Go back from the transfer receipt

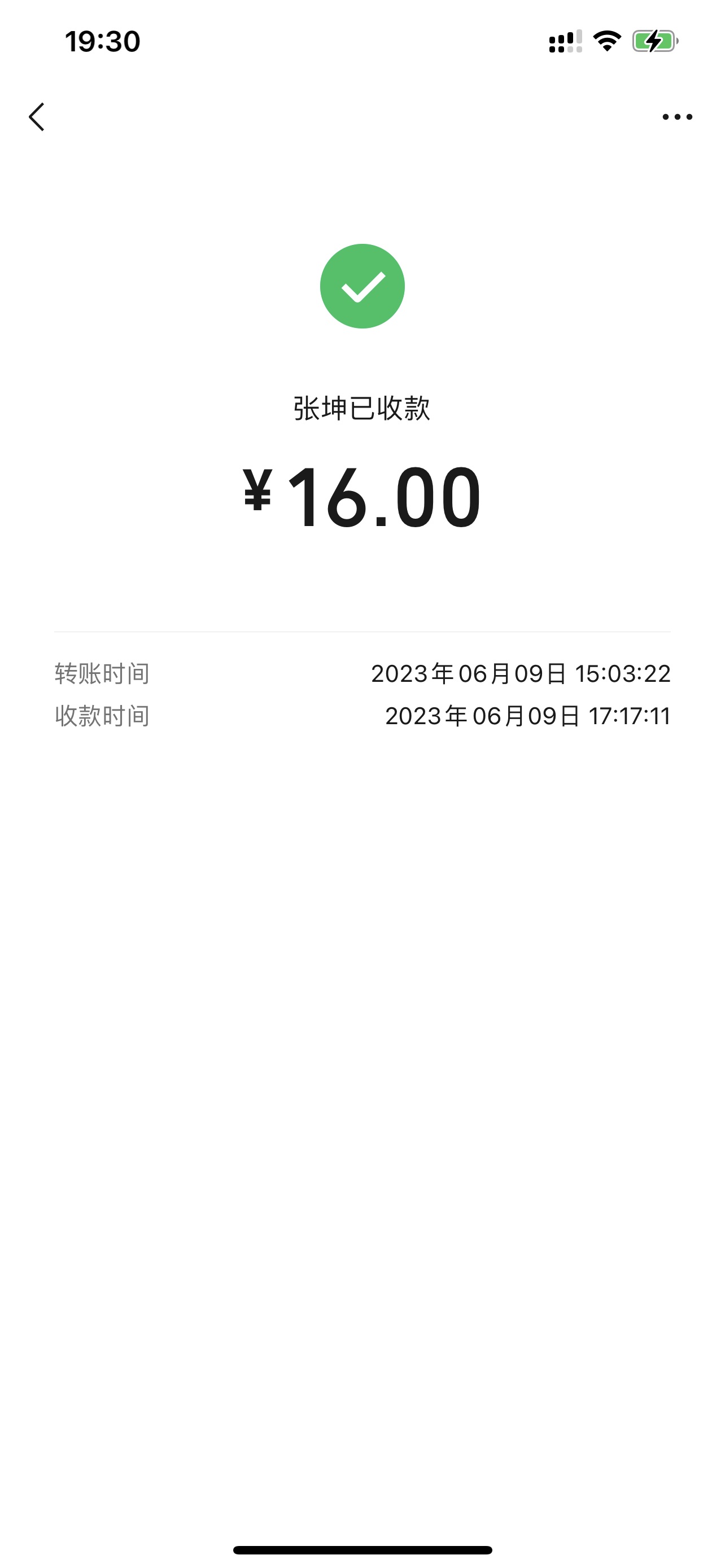pyautogui.click(x=37, y=116)
